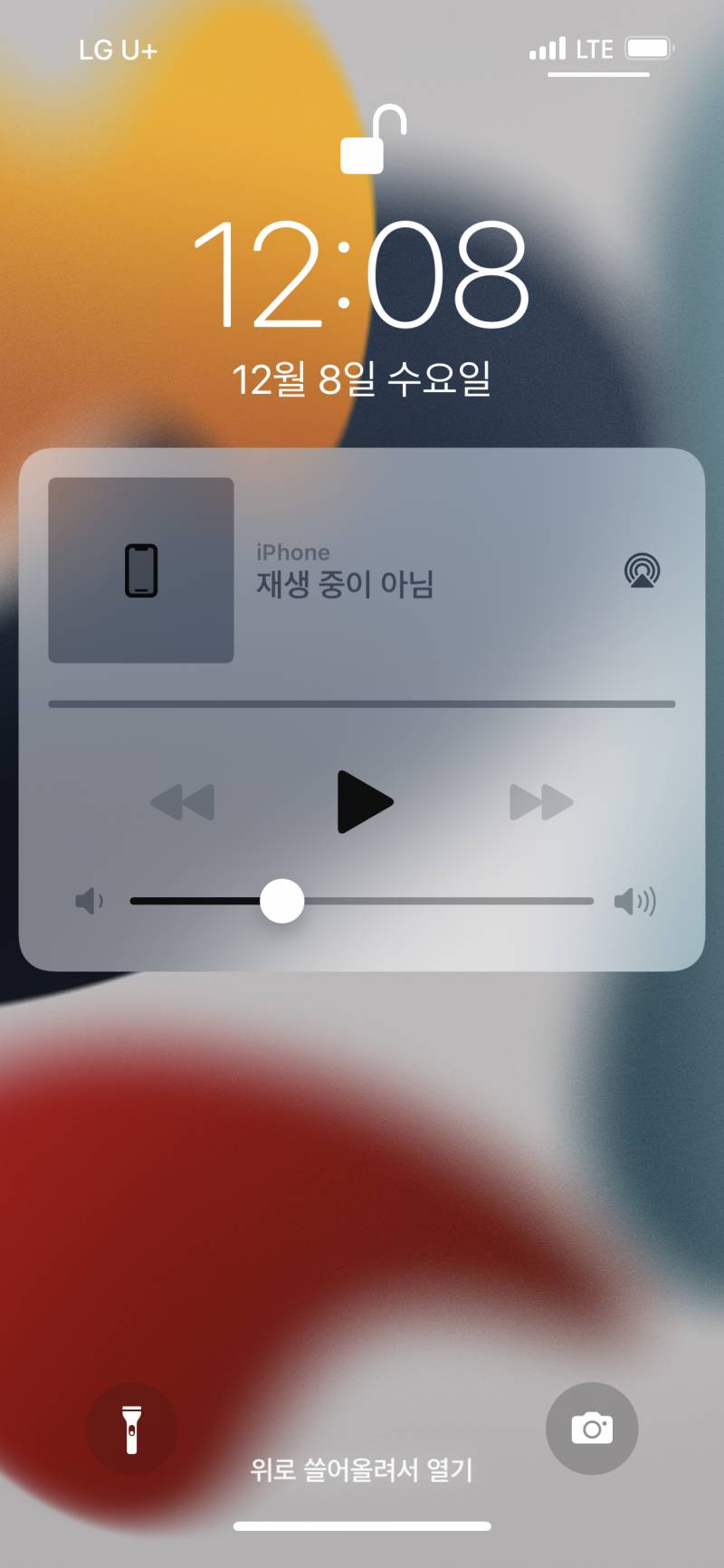Tap the battery indicator
The image size is (724, 1568).
click(x=644, y=48)
